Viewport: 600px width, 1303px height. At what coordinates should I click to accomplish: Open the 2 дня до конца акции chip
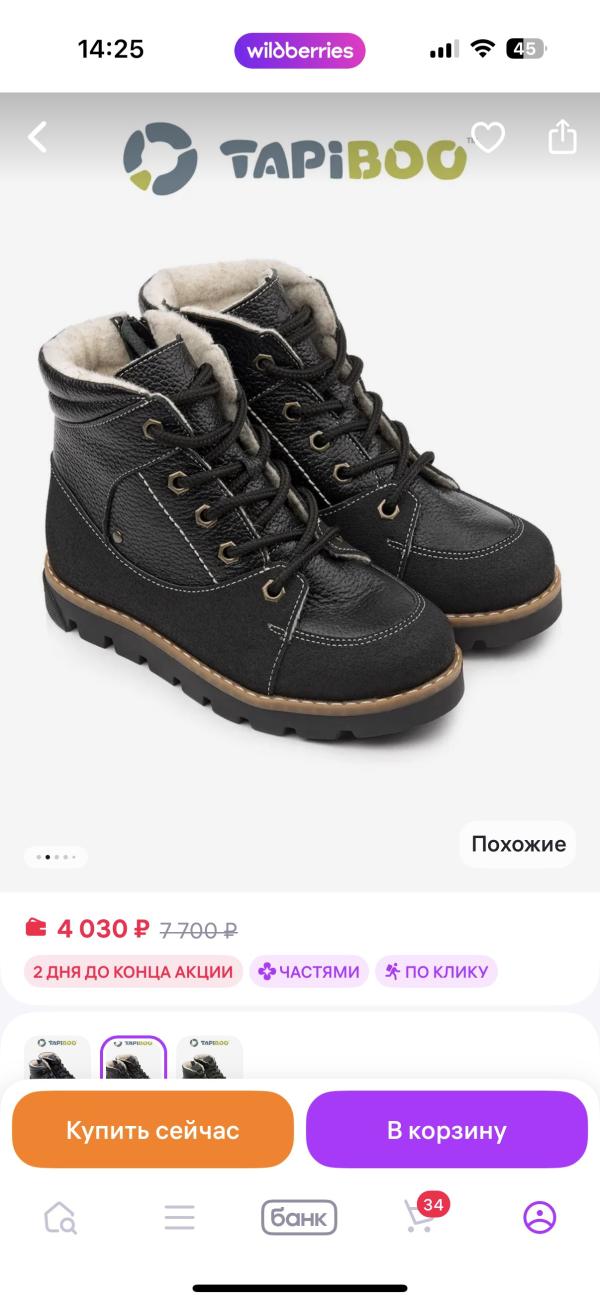click(133, 971)
